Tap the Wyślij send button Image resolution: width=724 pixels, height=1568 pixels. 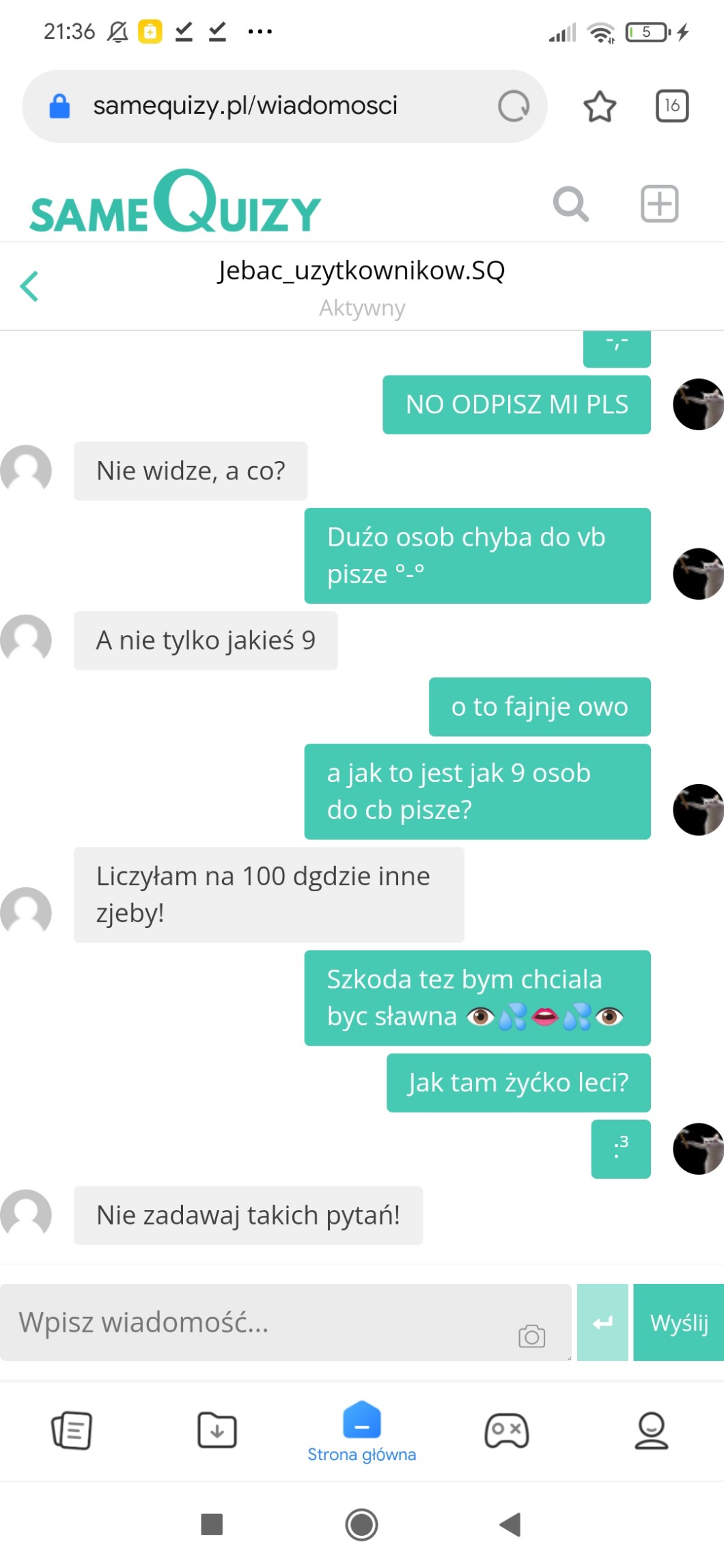point(678,1323)
